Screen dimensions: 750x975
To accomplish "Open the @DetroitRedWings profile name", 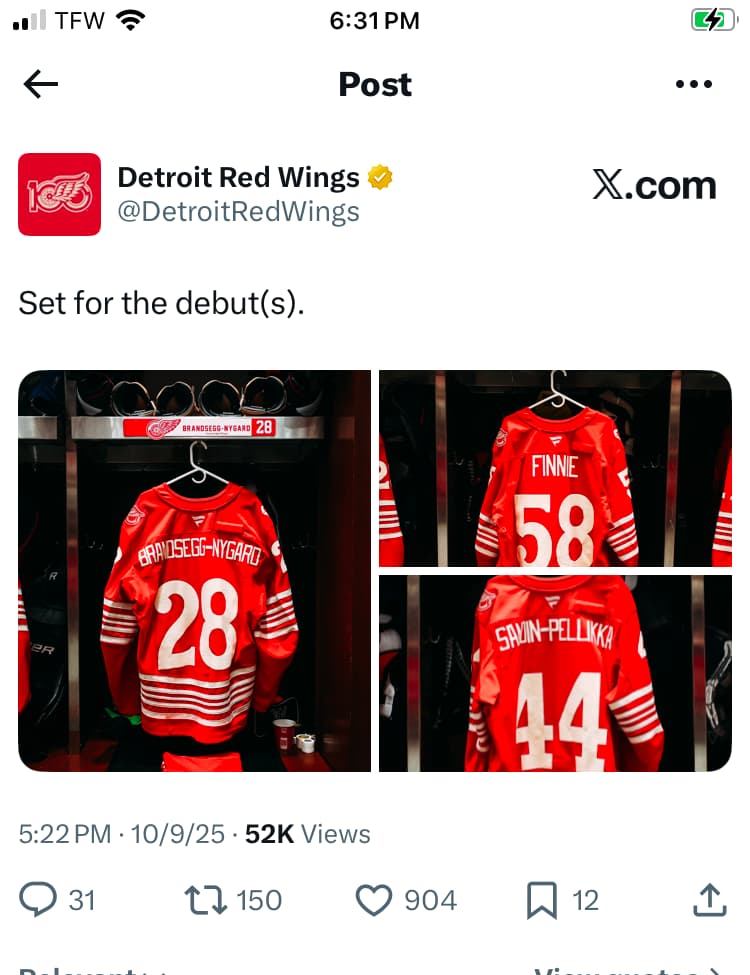I will tap(239, 212).
